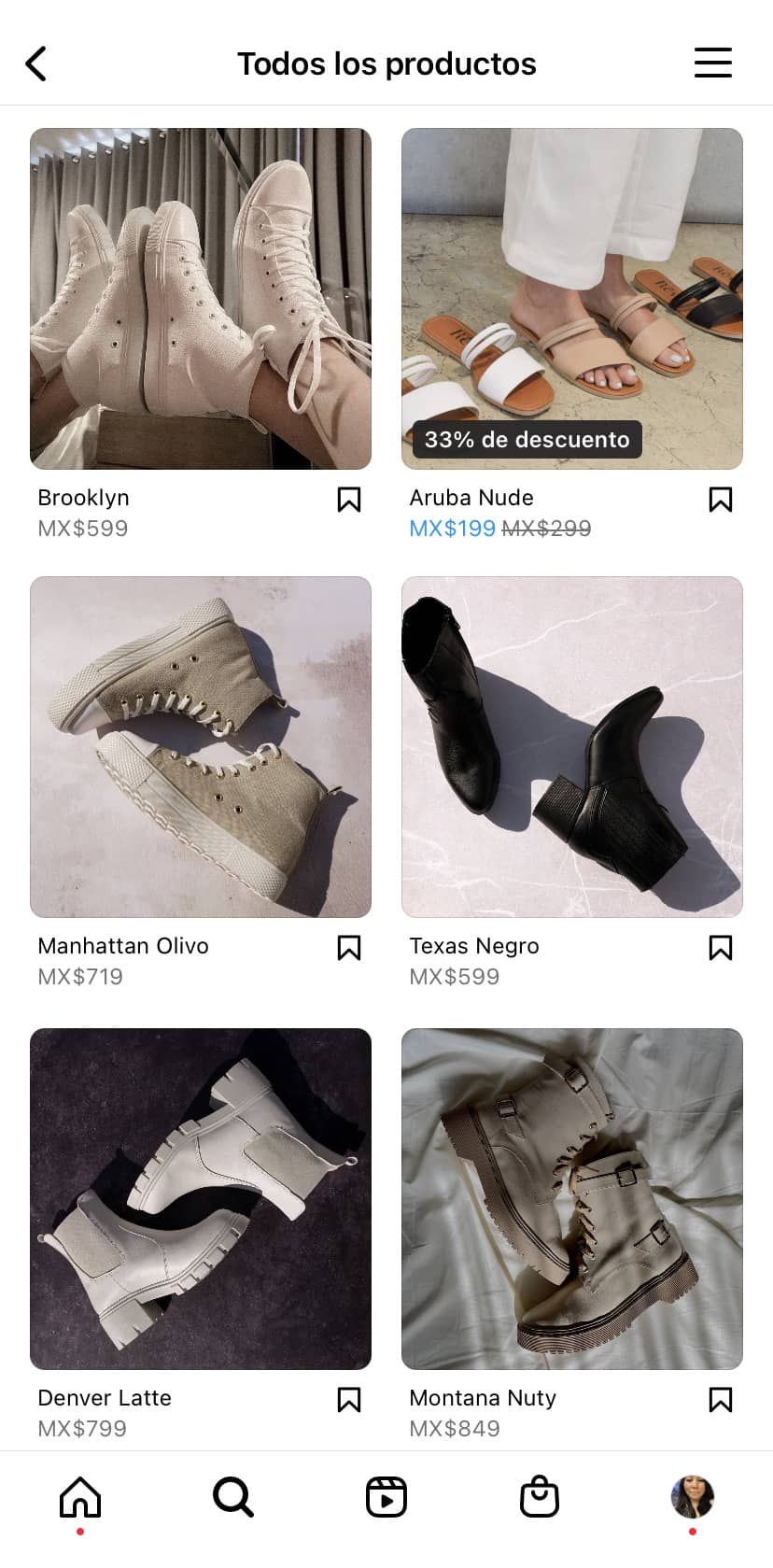Toggle the bookmark on Montana Nuty
The image size is (773, 1568).
(720, 1400)
